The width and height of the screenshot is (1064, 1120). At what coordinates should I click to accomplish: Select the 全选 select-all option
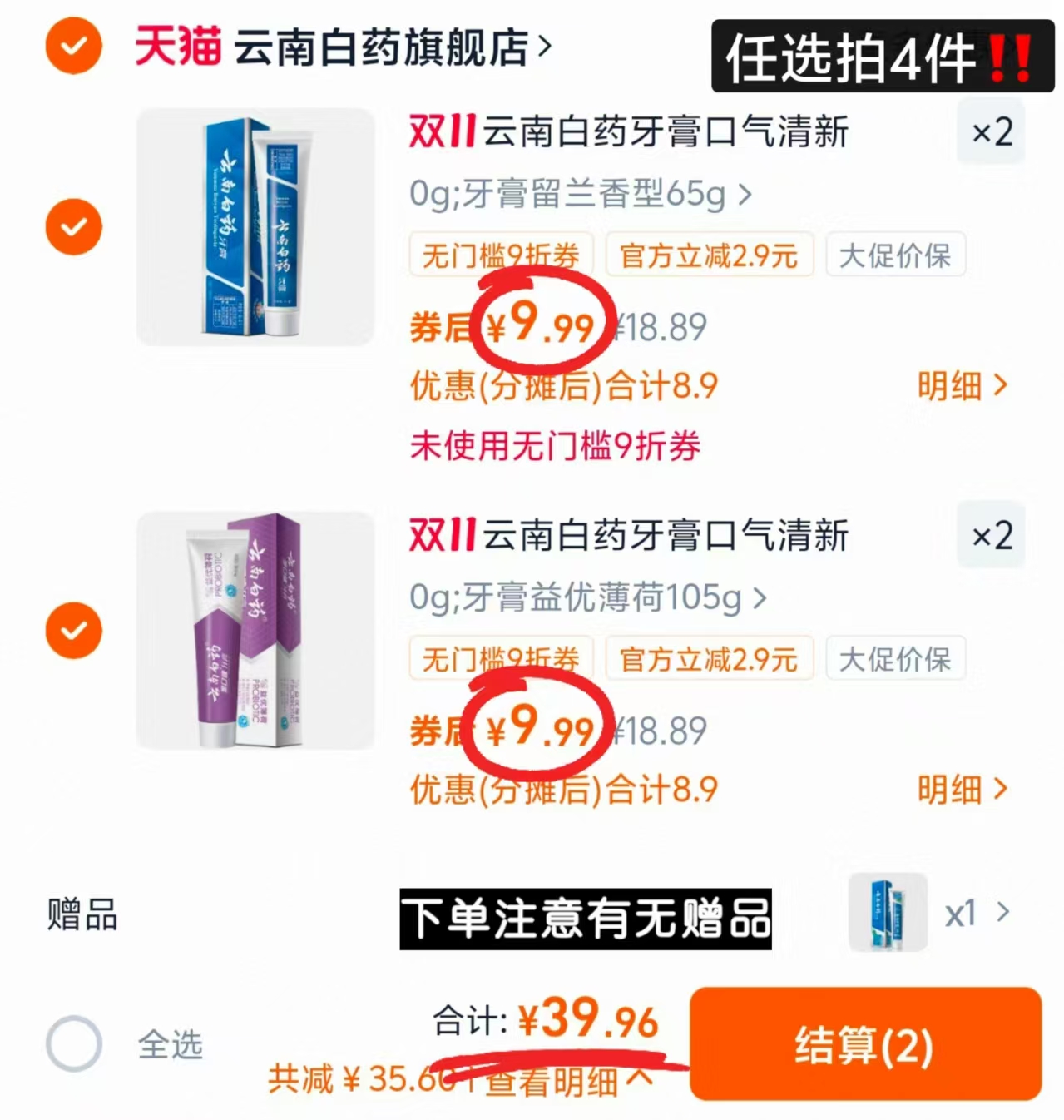pyautogui.click(x=73, y=1042)
